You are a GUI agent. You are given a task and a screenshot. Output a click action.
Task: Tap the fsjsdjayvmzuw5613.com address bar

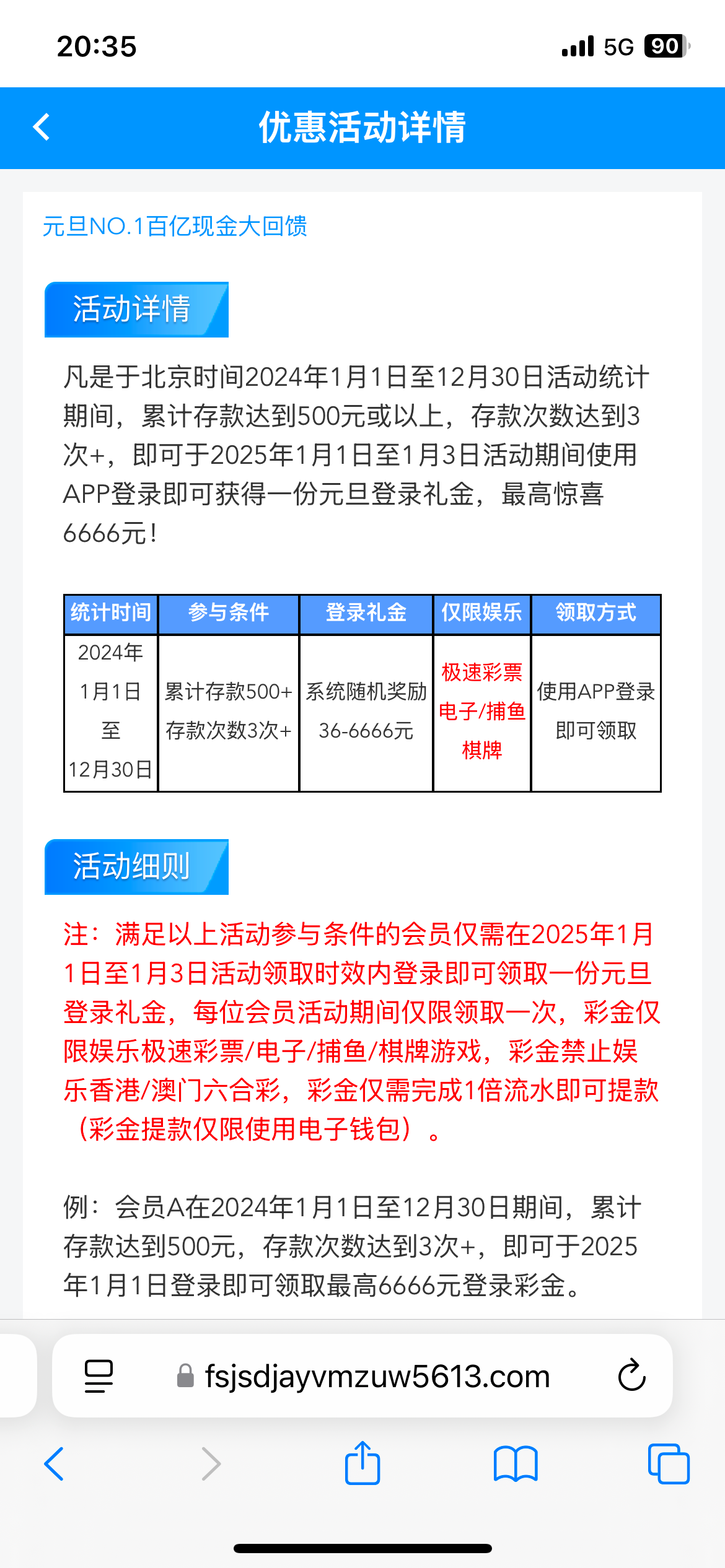[x=377, y=1376]
